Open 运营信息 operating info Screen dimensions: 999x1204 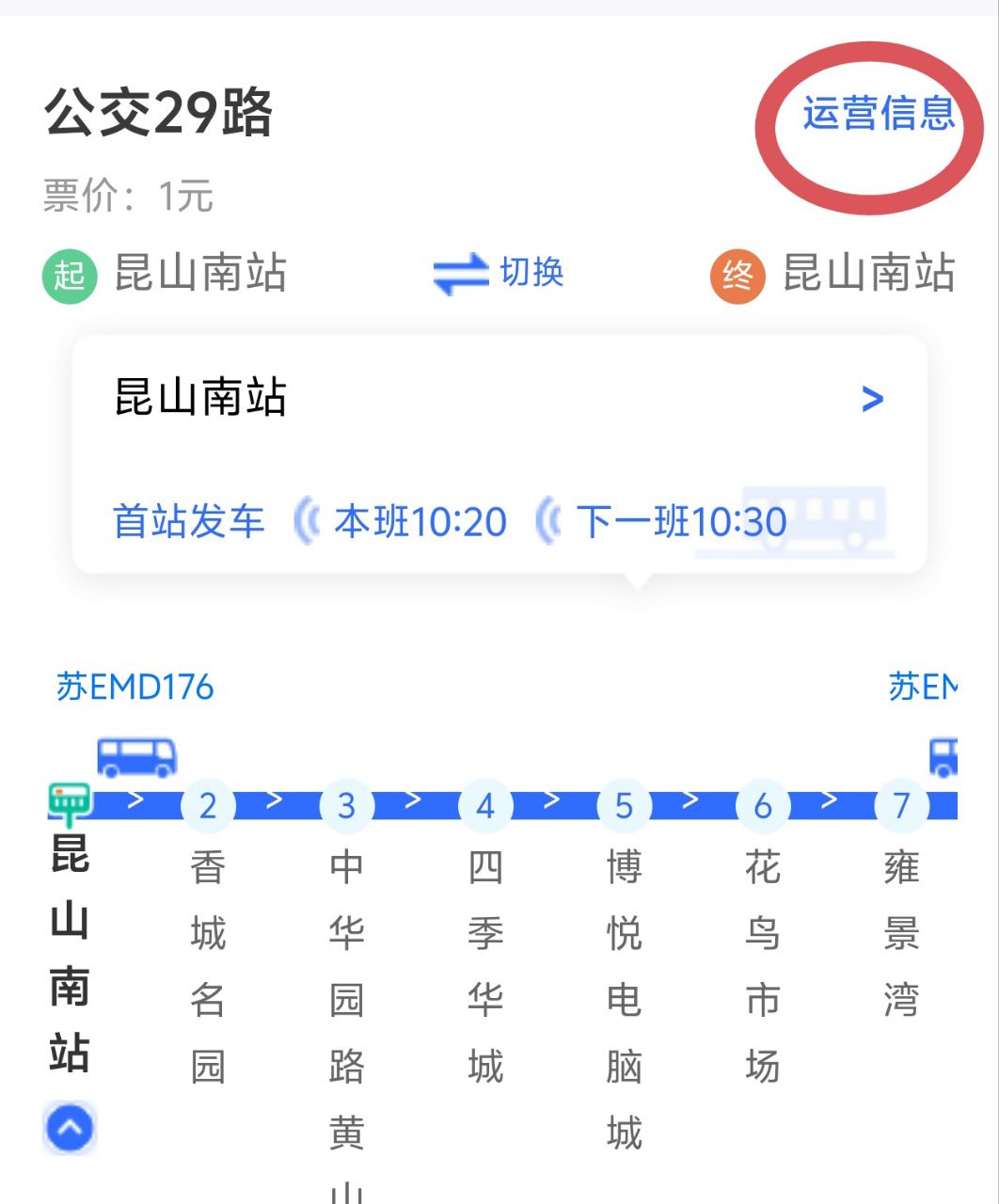(878, 114)
